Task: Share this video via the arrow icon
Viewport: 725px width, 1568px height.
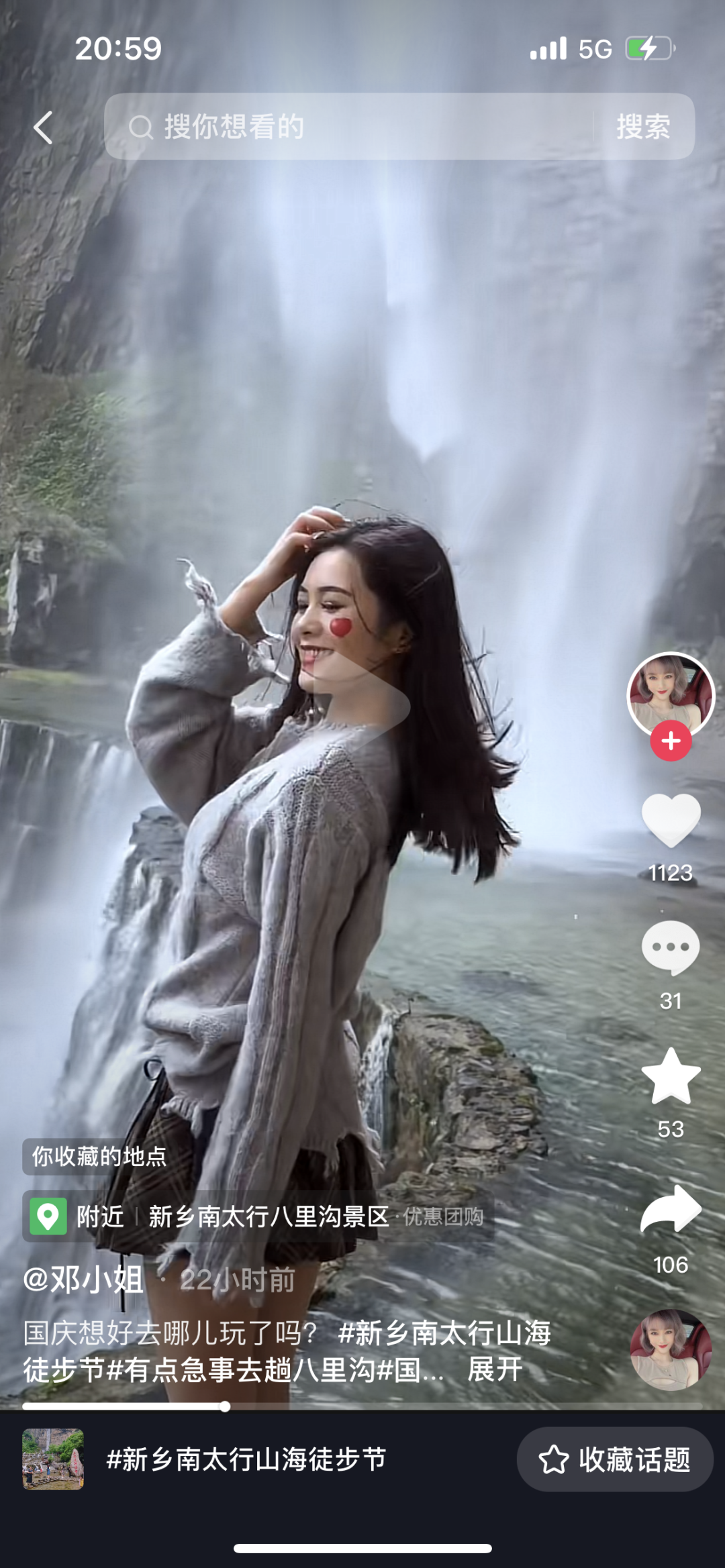Action: [x=671, y=1210]
